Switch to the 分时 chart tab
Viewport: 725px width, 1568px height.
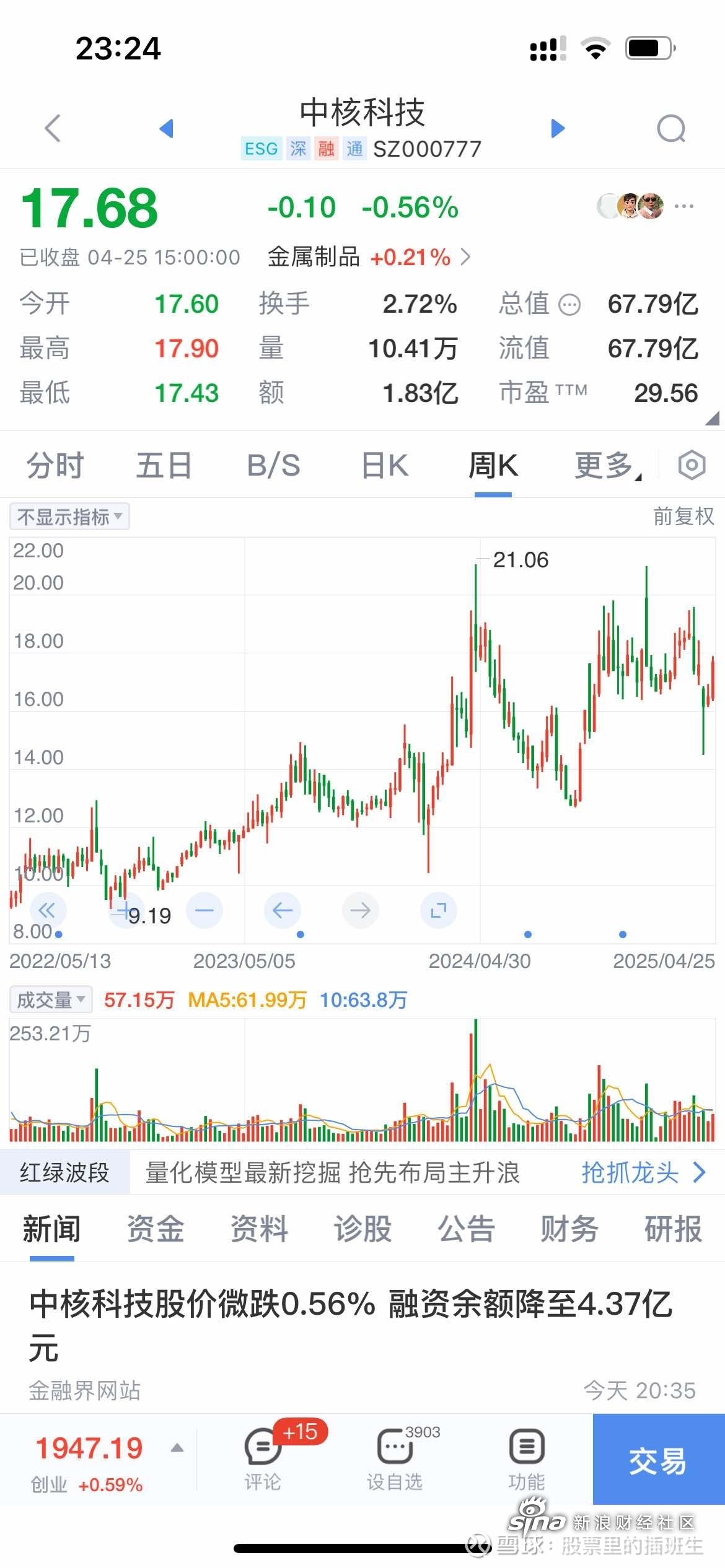[55, 466]
